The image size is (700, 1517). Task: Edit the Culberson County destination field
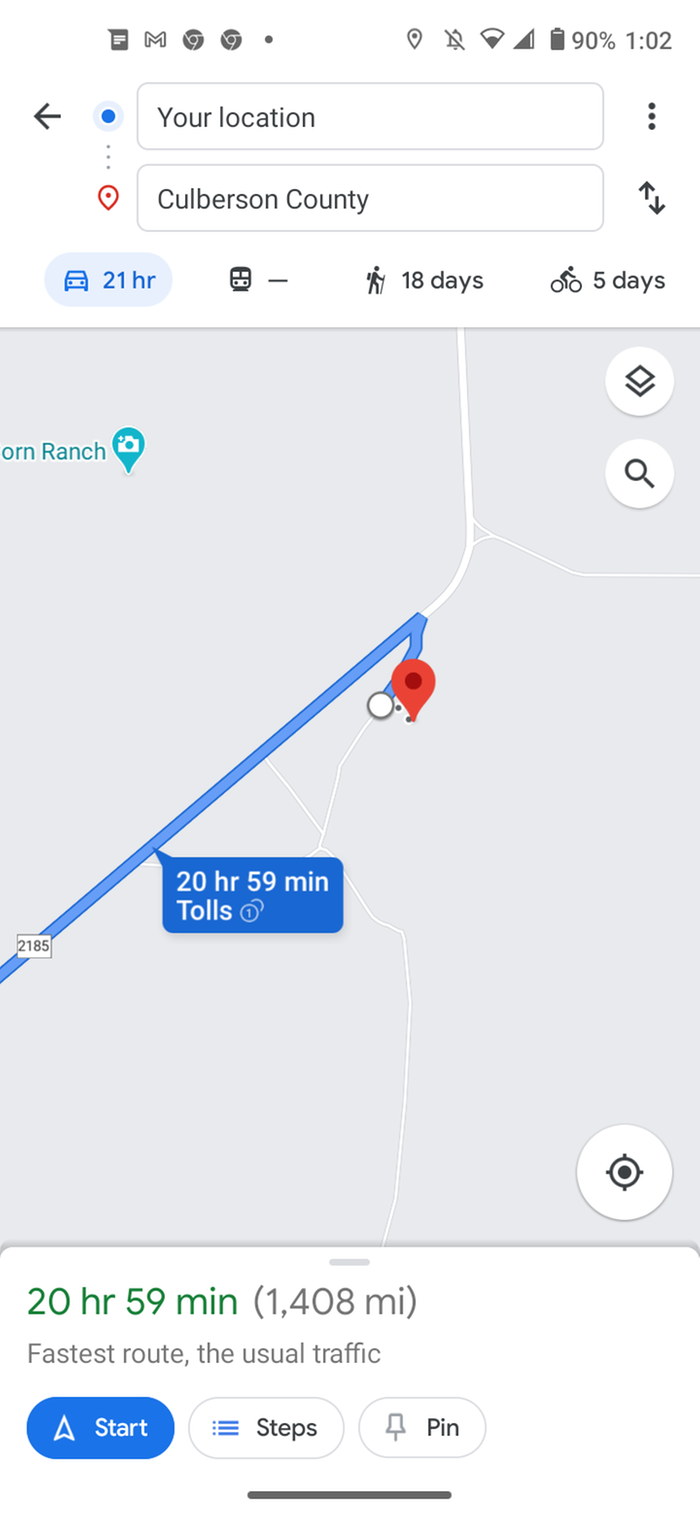click(369, 199)
